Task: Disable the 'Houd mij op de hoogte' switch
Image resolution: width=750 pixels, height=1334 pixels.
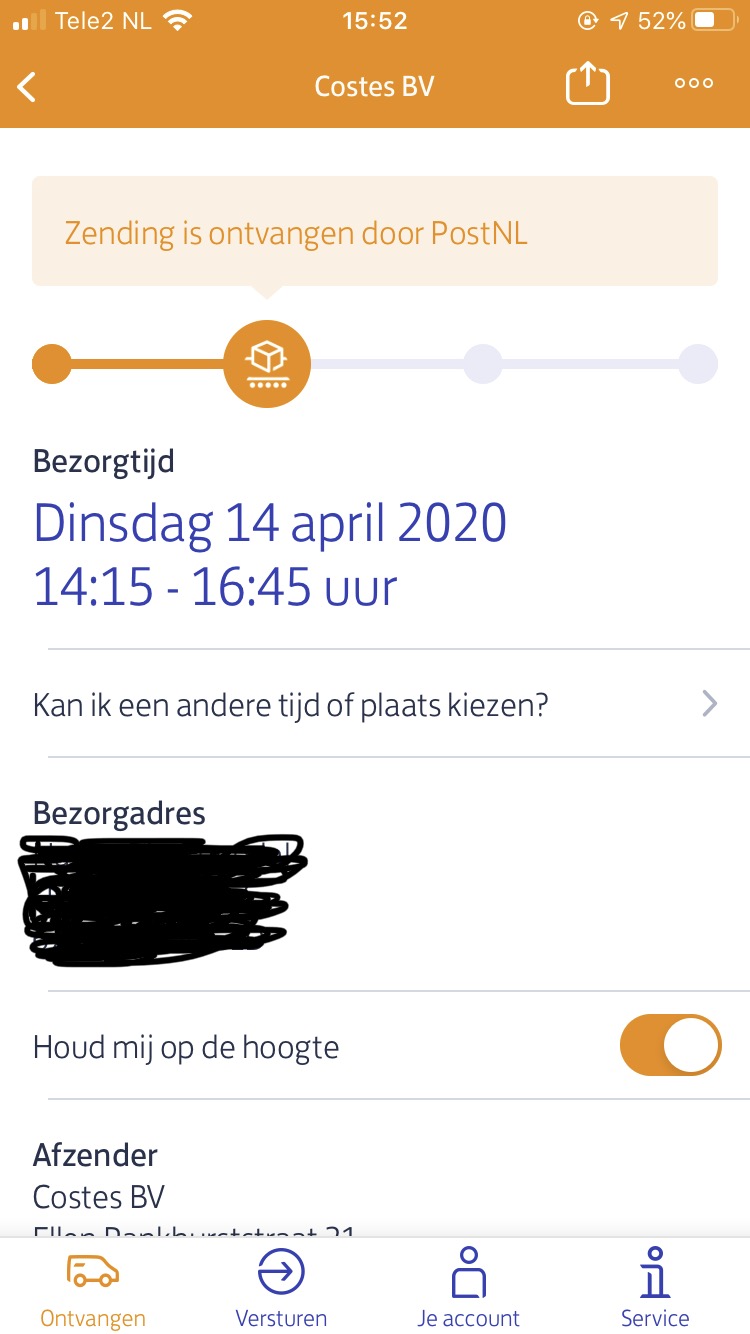Action: pos(670,1045)
